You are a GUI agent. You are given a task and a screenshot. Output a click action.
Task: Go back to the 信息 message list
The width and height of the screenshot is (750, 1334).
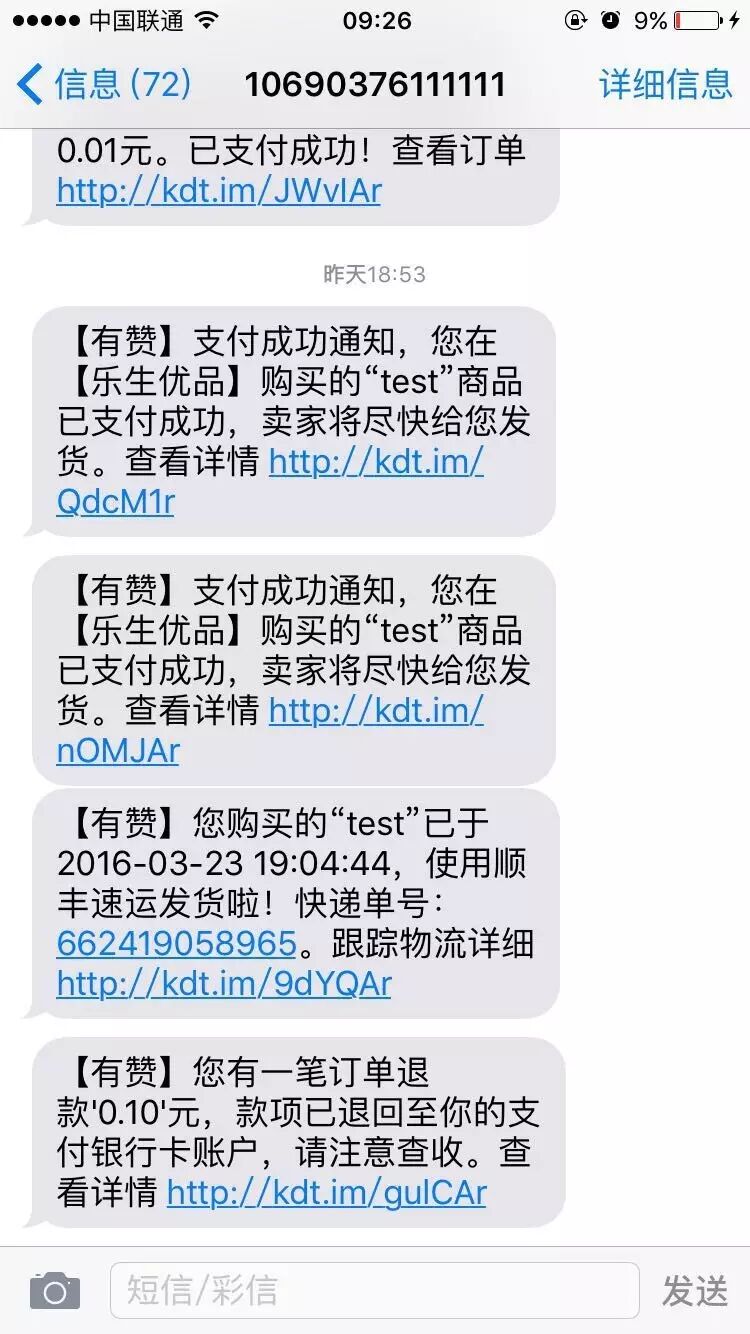(x=105, y=84)
